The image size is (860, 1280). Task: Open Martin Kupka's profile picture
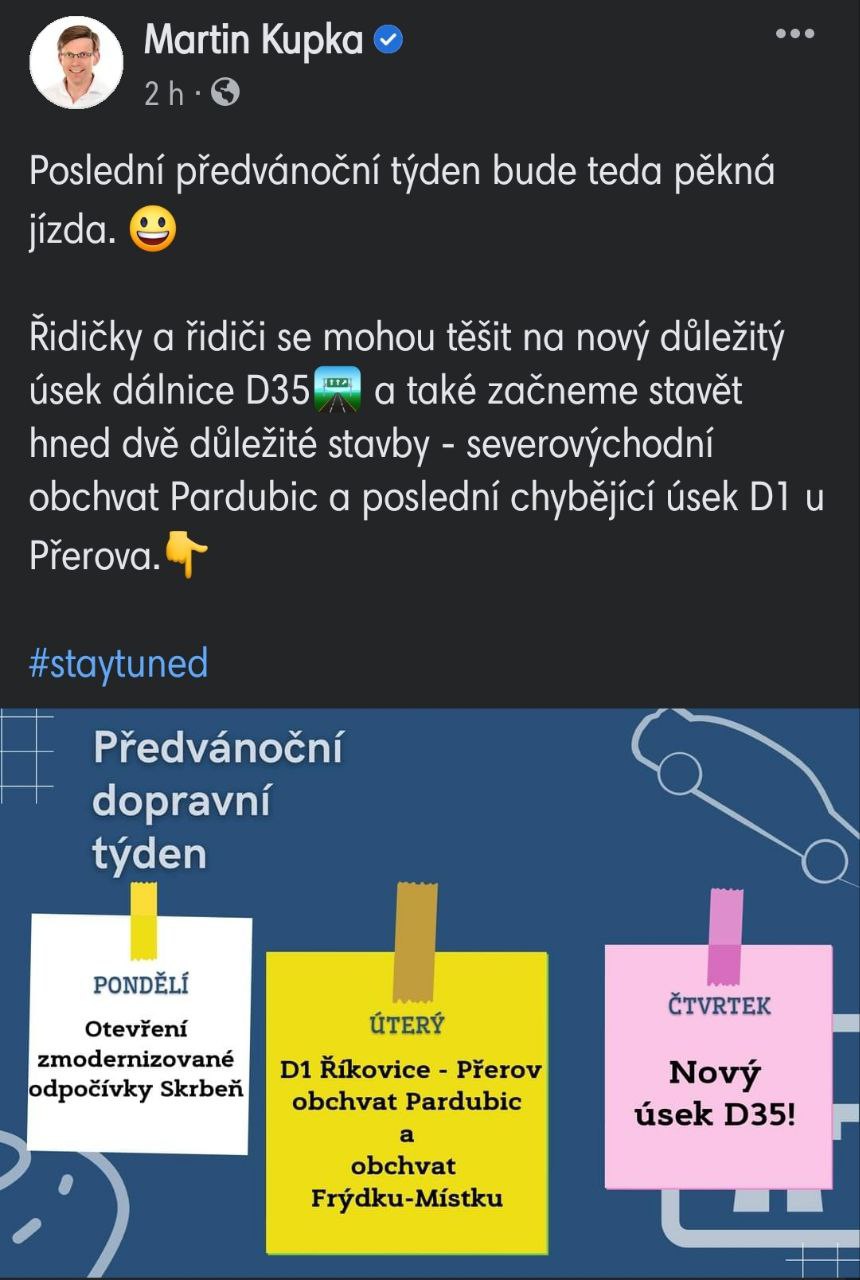tap(76, 62)
